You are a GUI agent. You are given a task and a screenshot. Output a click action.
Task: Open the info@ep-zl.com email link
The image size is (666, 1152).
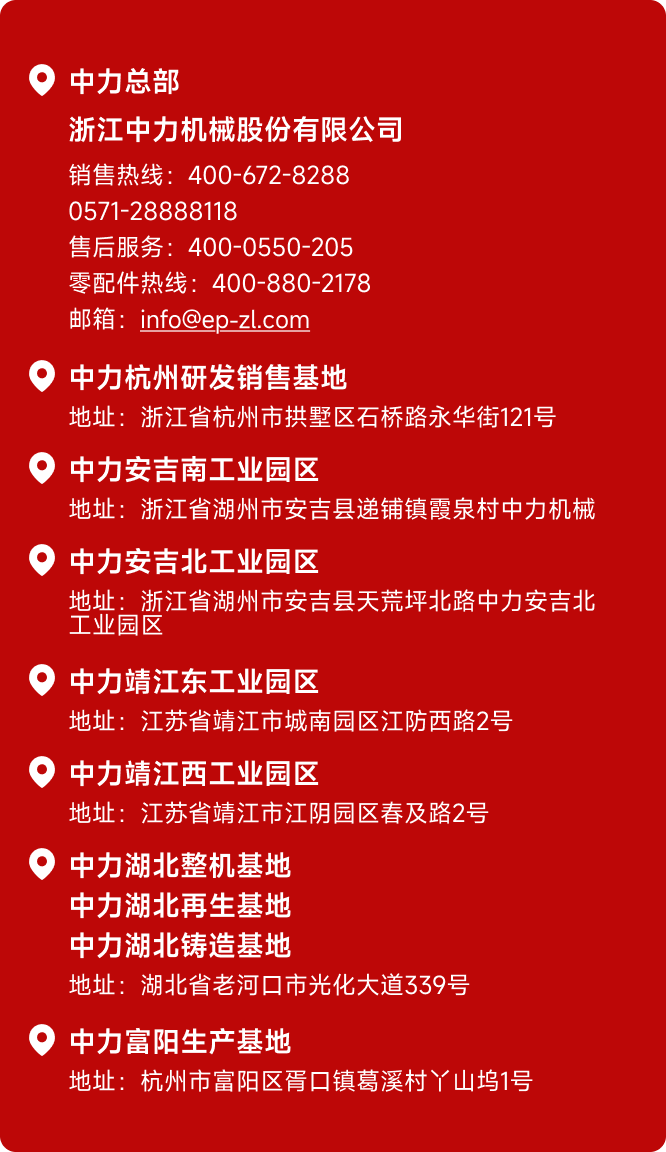(x=225, y=320)
